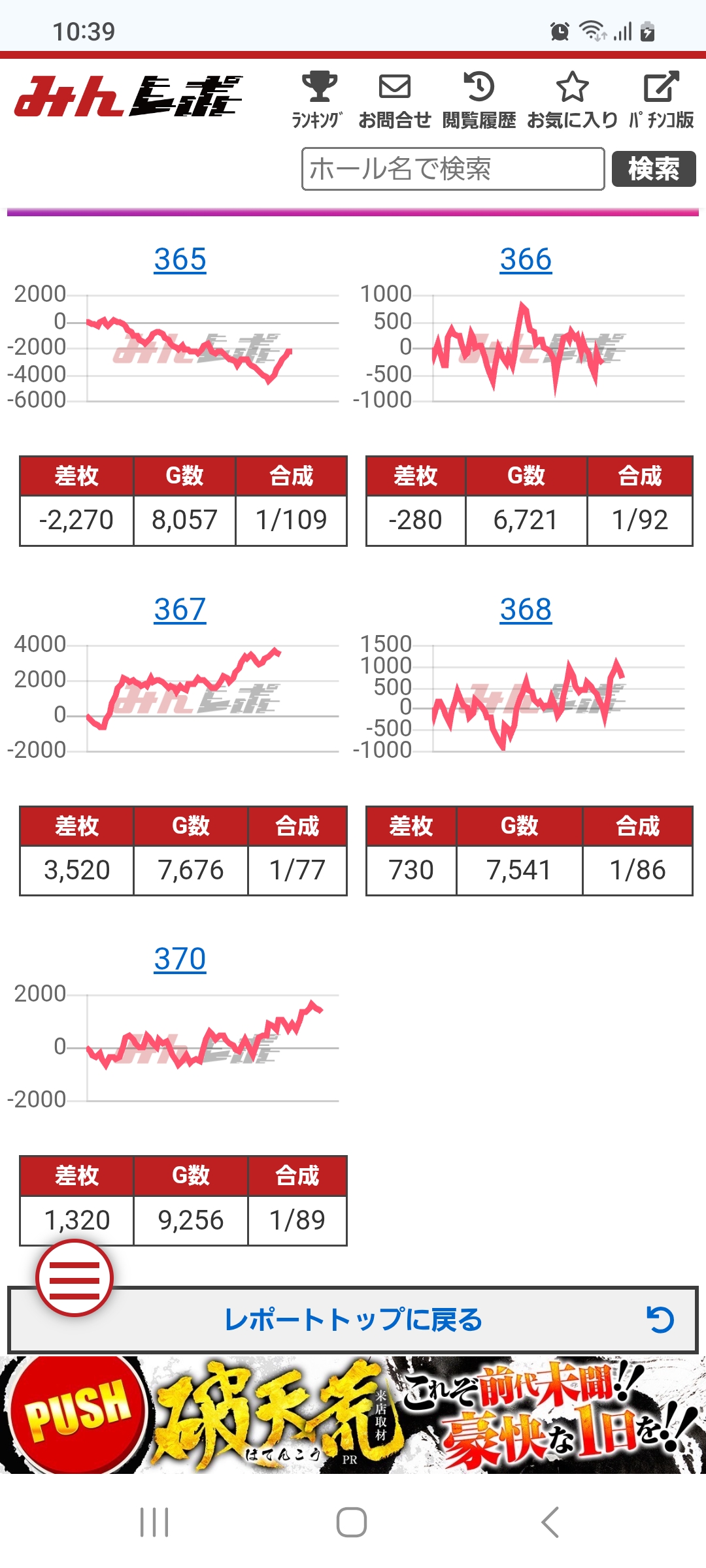Viewport: 706px width, 1568px height.
Task: Go to the みんレポ home logo
Action: (x=128, y=97)
